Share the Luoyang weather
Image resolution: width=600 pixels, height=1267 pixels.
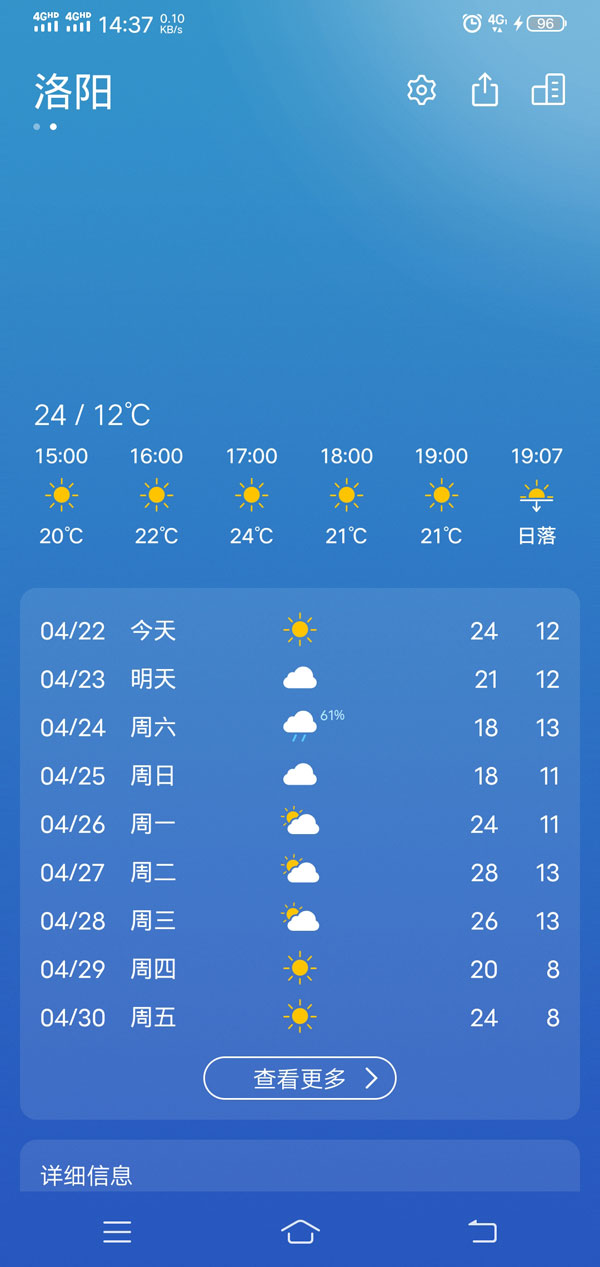coord(484,90)
